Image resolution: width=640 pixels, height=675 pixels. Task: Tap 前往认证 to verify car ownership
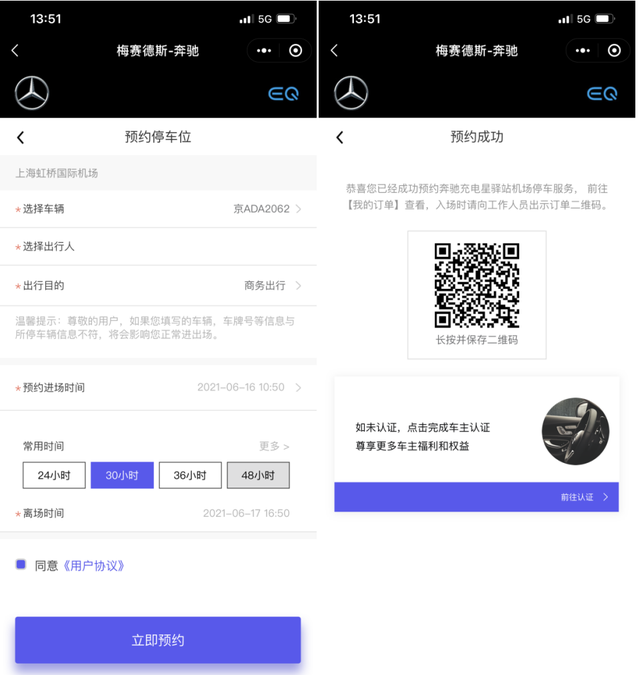pyautogui.click(x=583, y=497)
